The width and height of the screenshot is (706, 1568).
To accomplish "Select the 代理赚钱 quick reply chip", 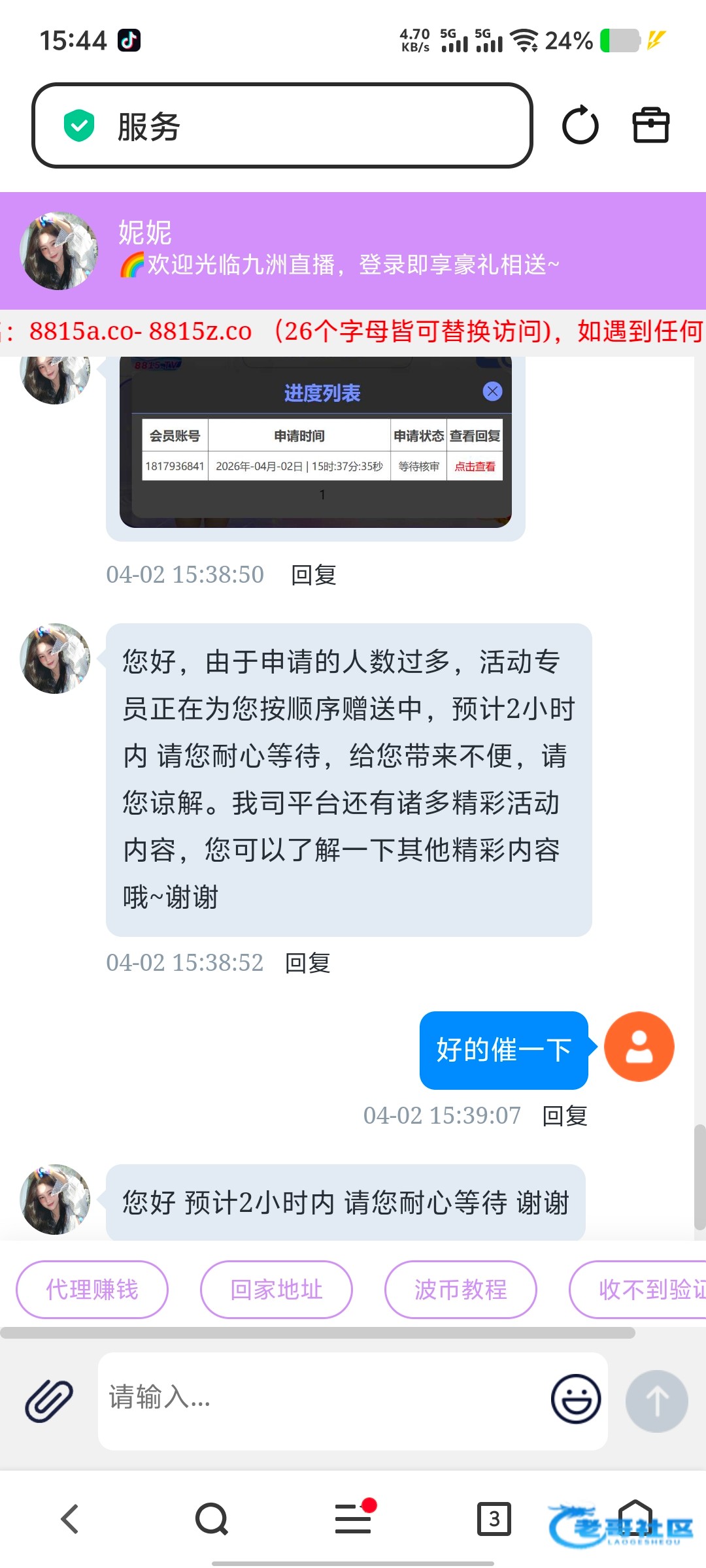I will pos(92,1290).
